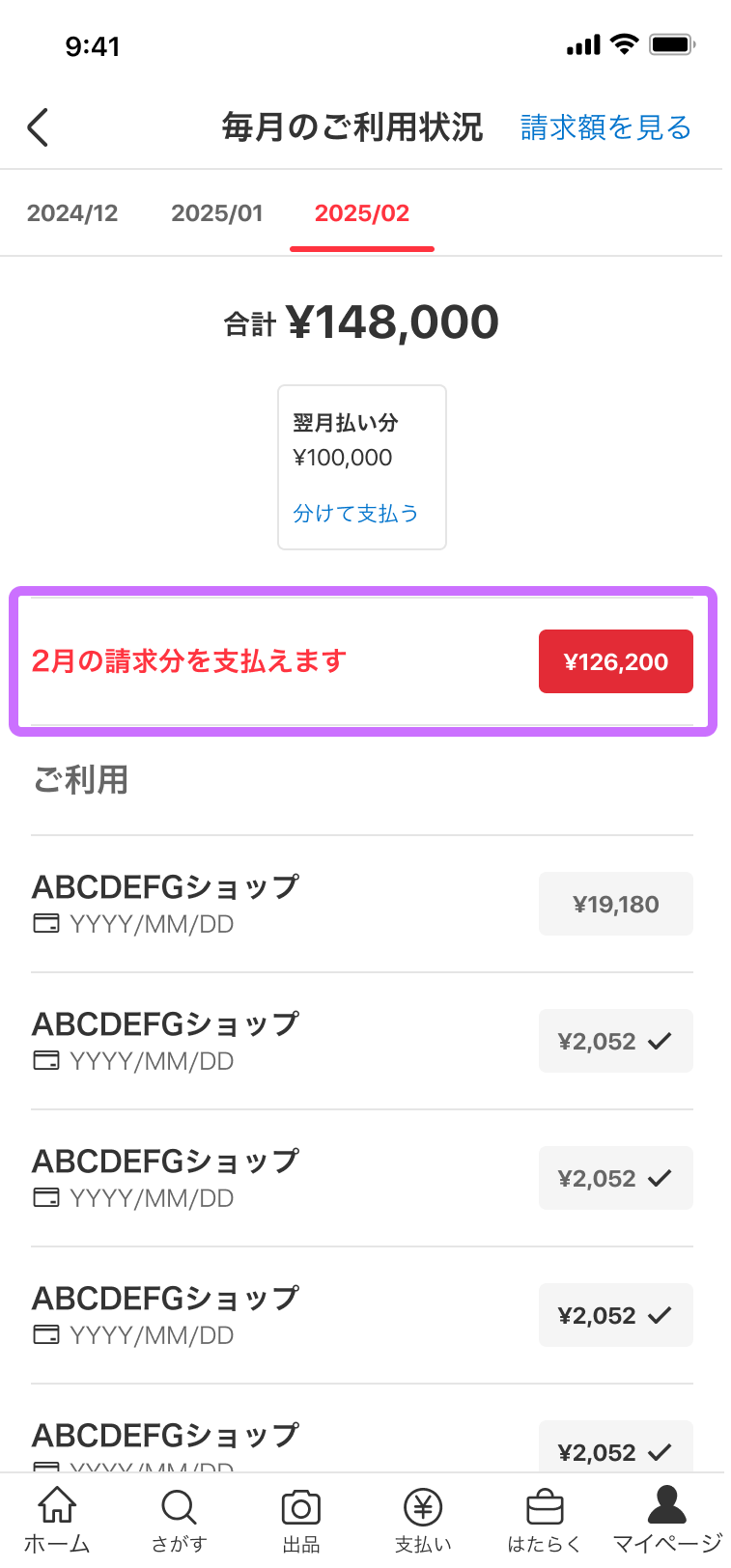Tap the 分けて支払う link
The height and width of the screenshot is (1568, 731).
point(355,514)
